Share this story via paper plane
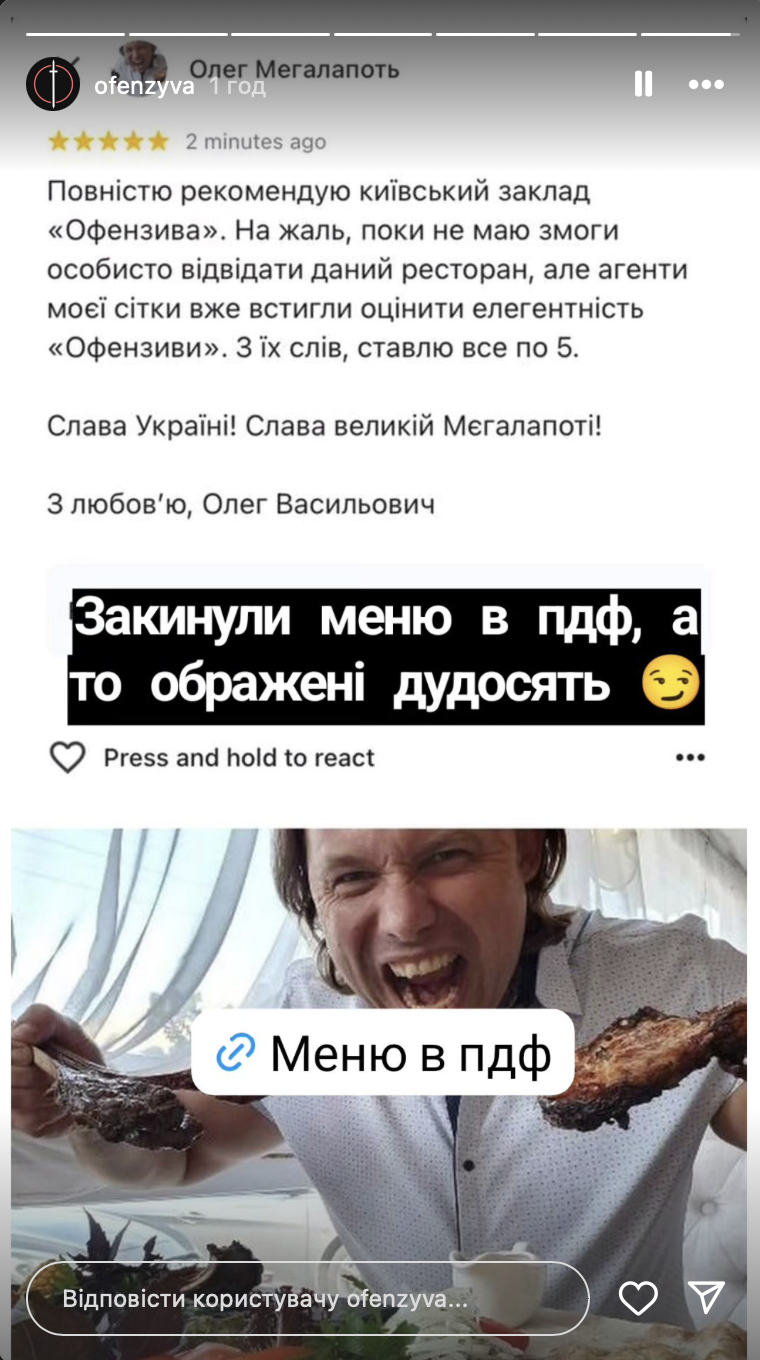Viewport: 760px width, 1360px height. pyautogui.click(x=706, y=1298)
